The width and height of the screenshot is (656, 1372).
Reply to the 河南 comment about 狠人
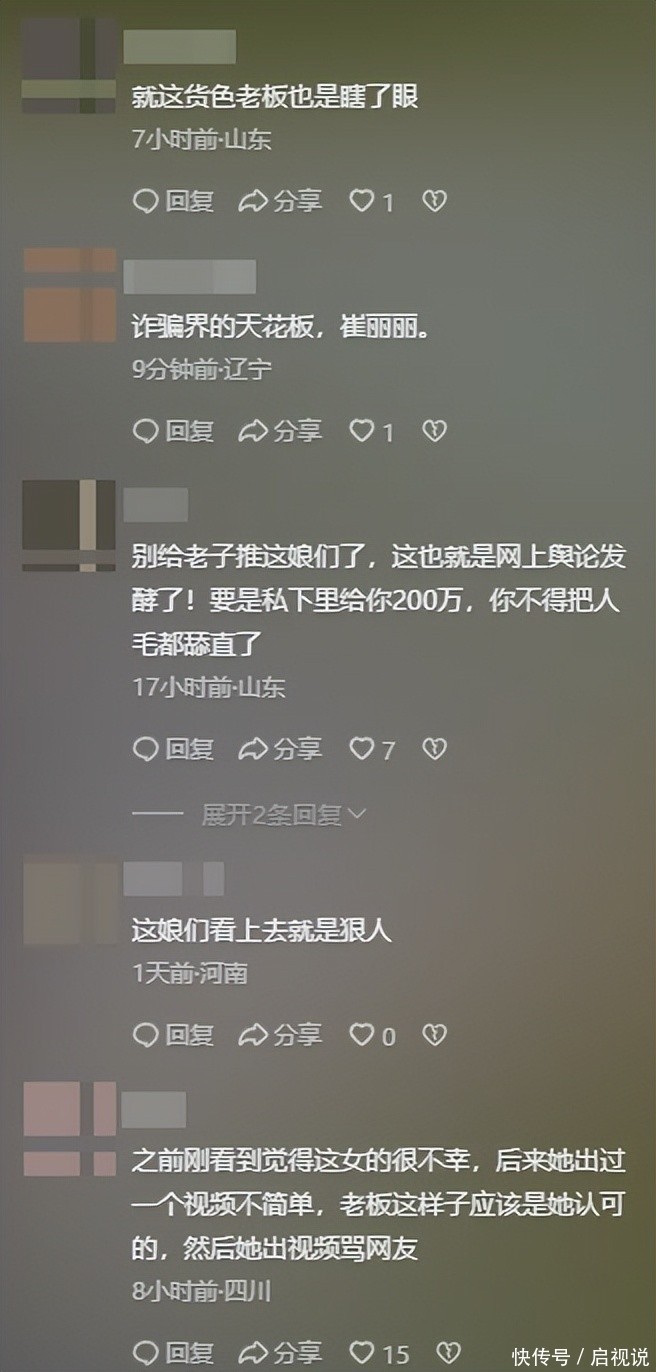click(x=174, y=1035)
